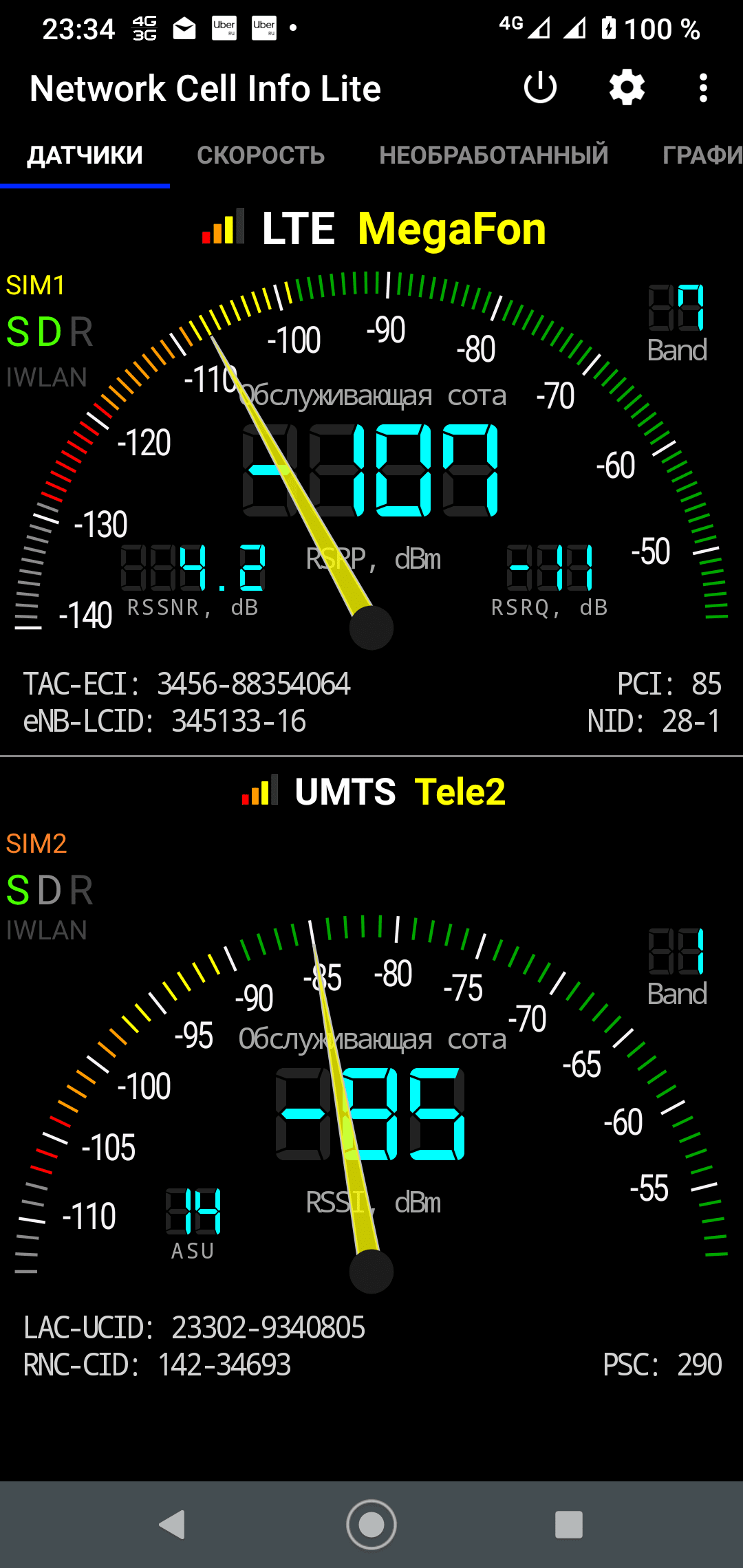The height and width of the screenshot is (1568, 743).
Task: Go to the home screen
Action: (x=371, y=1525)
